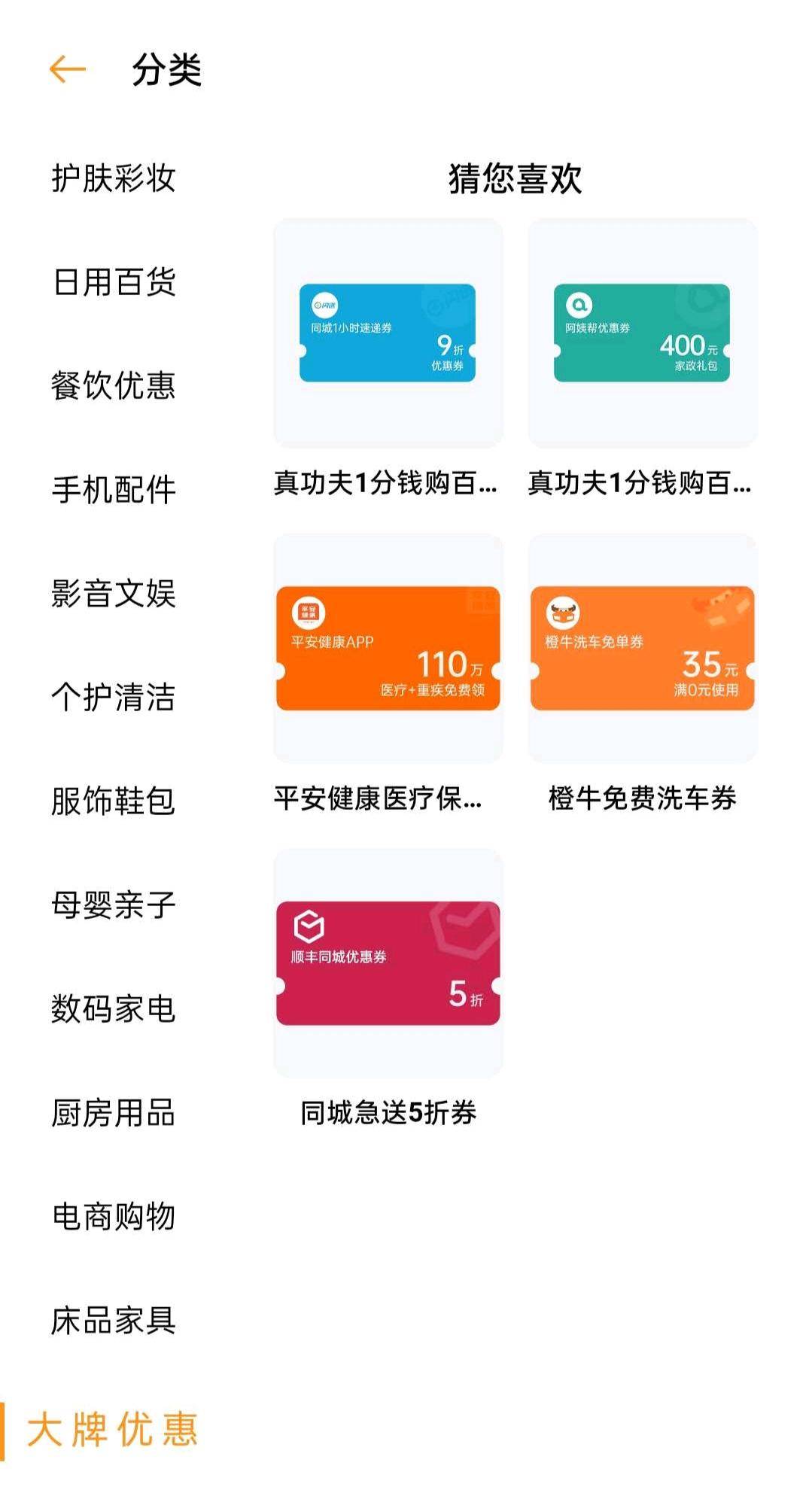The height and width of the screenshot is (1490, 812).
Task: Select the 大牌优惠 category
Action: coord(114,1430)
